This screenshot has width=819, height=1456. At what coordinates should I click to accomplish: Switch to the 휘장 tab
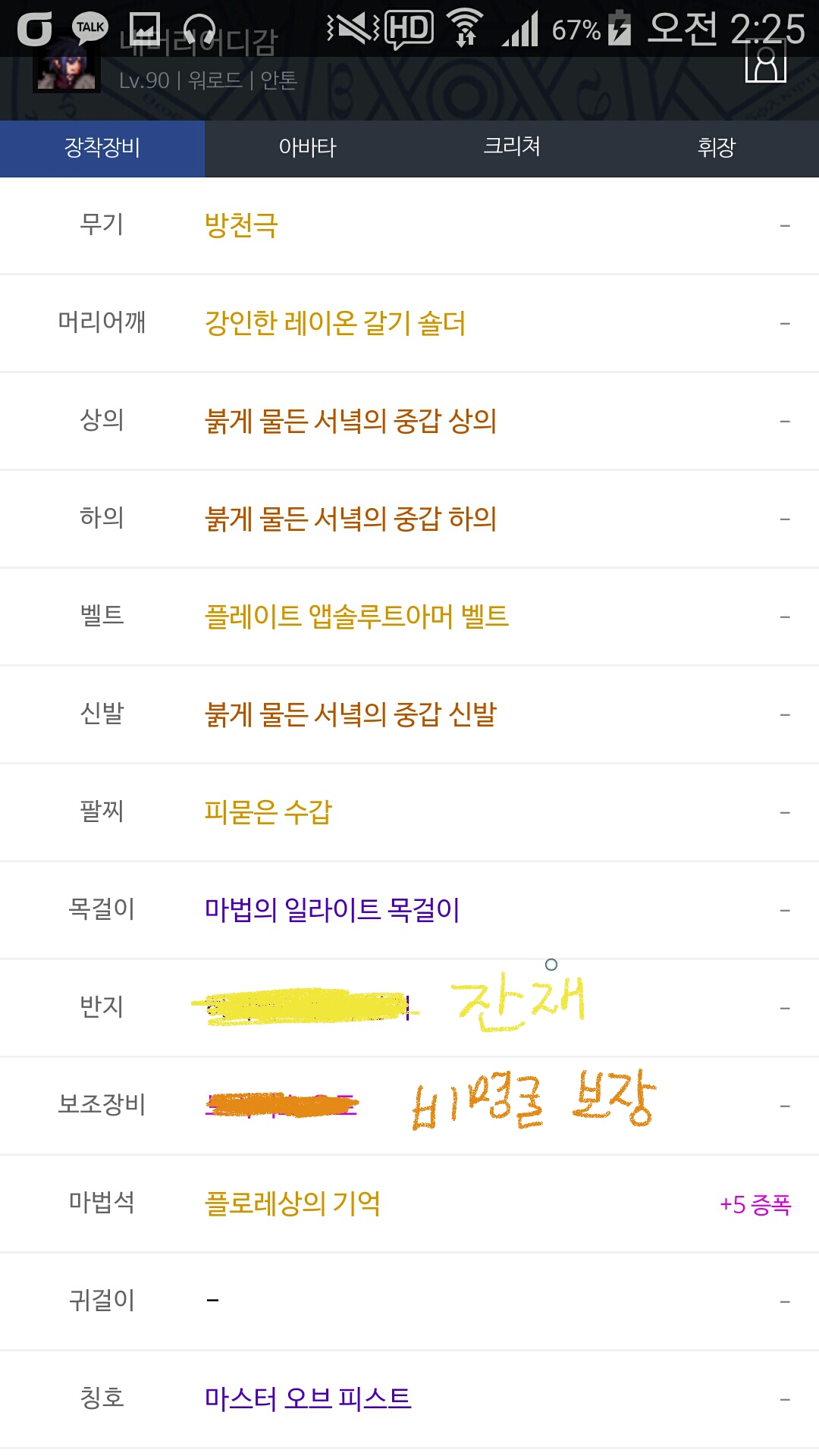pyautogui.click(x=717, y=148)
